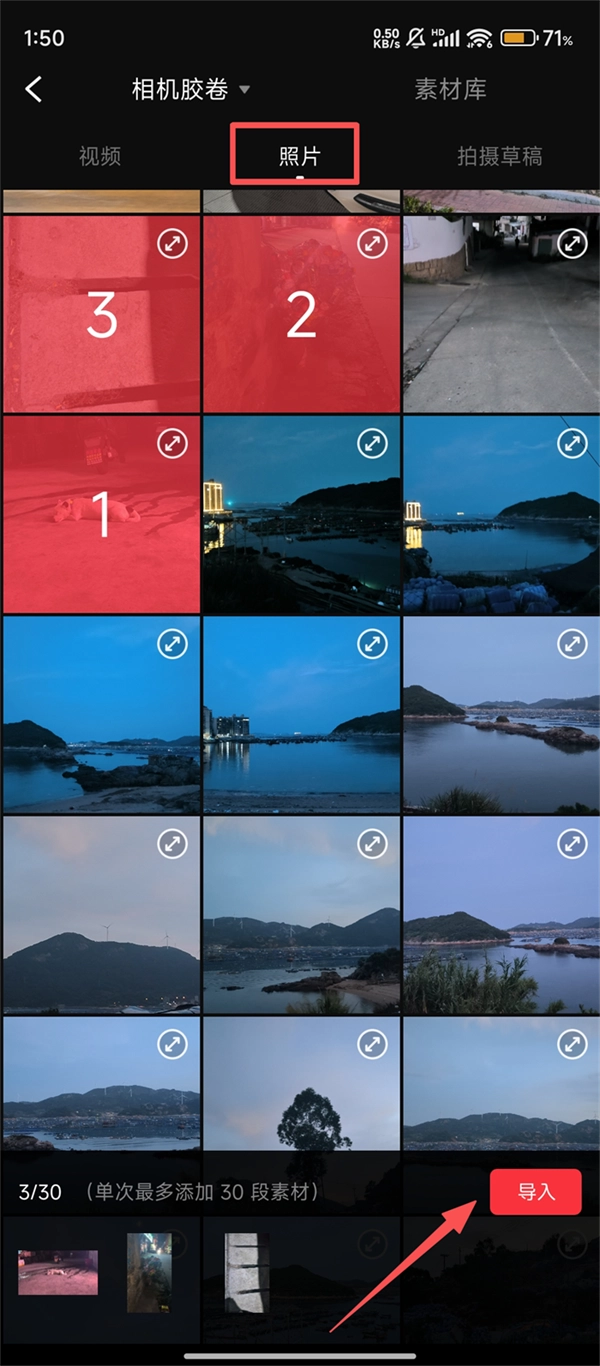This screenshot has width=600, height=1366.
Task: Expand preview of the lone tree photo
Action: click(x=372, y=1044)
